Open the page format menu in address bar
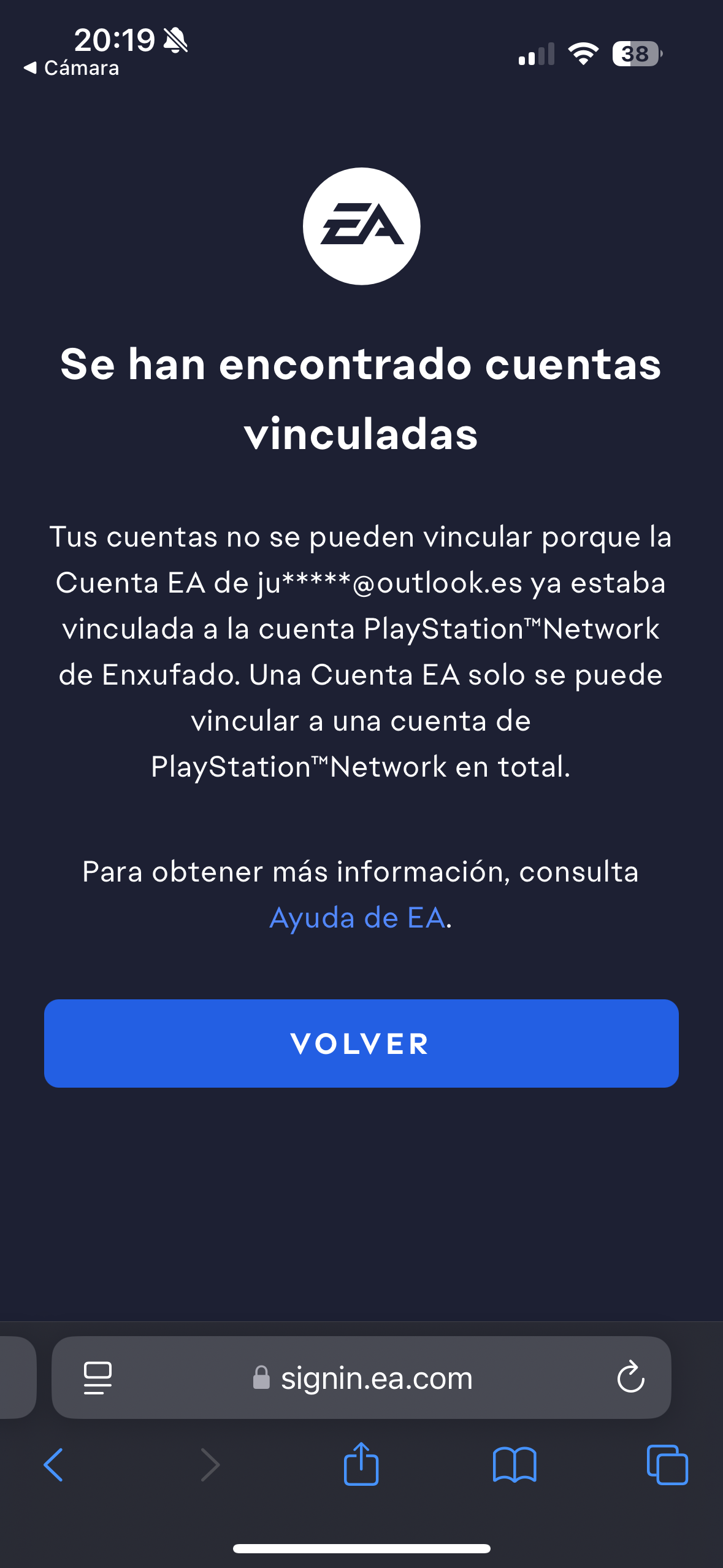723x1568 pixels. point(98,1377)
